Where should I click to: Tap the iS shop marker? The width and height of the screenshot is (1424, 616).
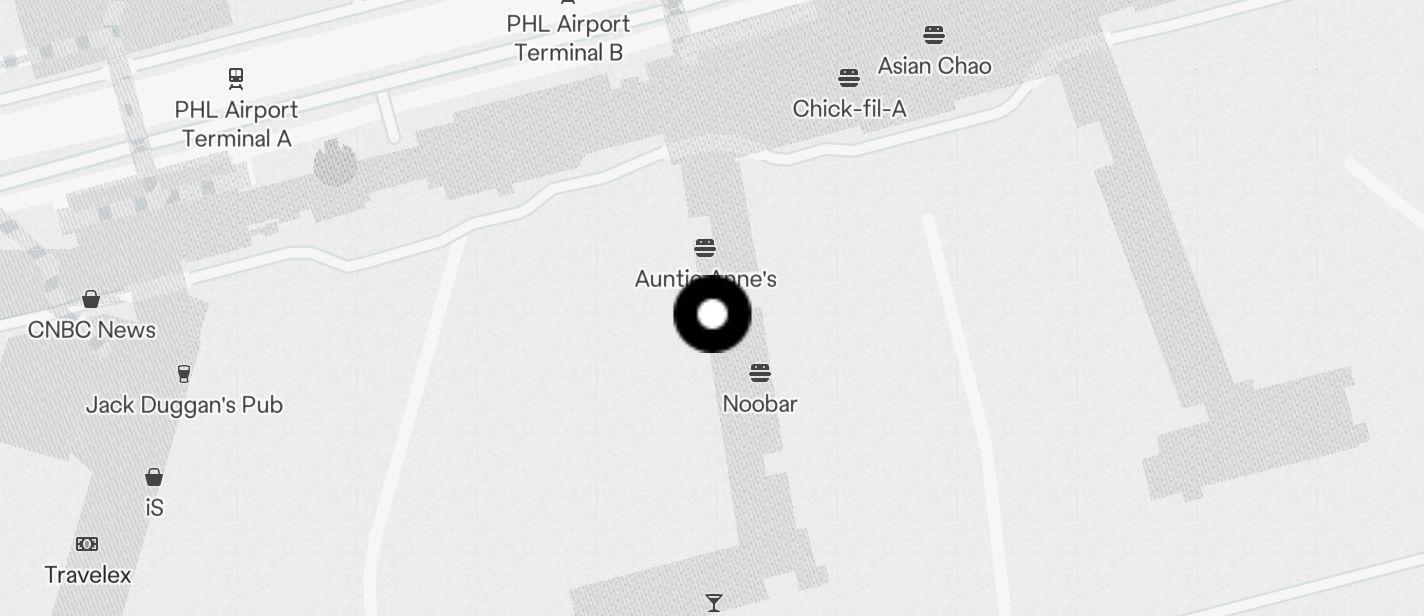[x=154, y=477]
